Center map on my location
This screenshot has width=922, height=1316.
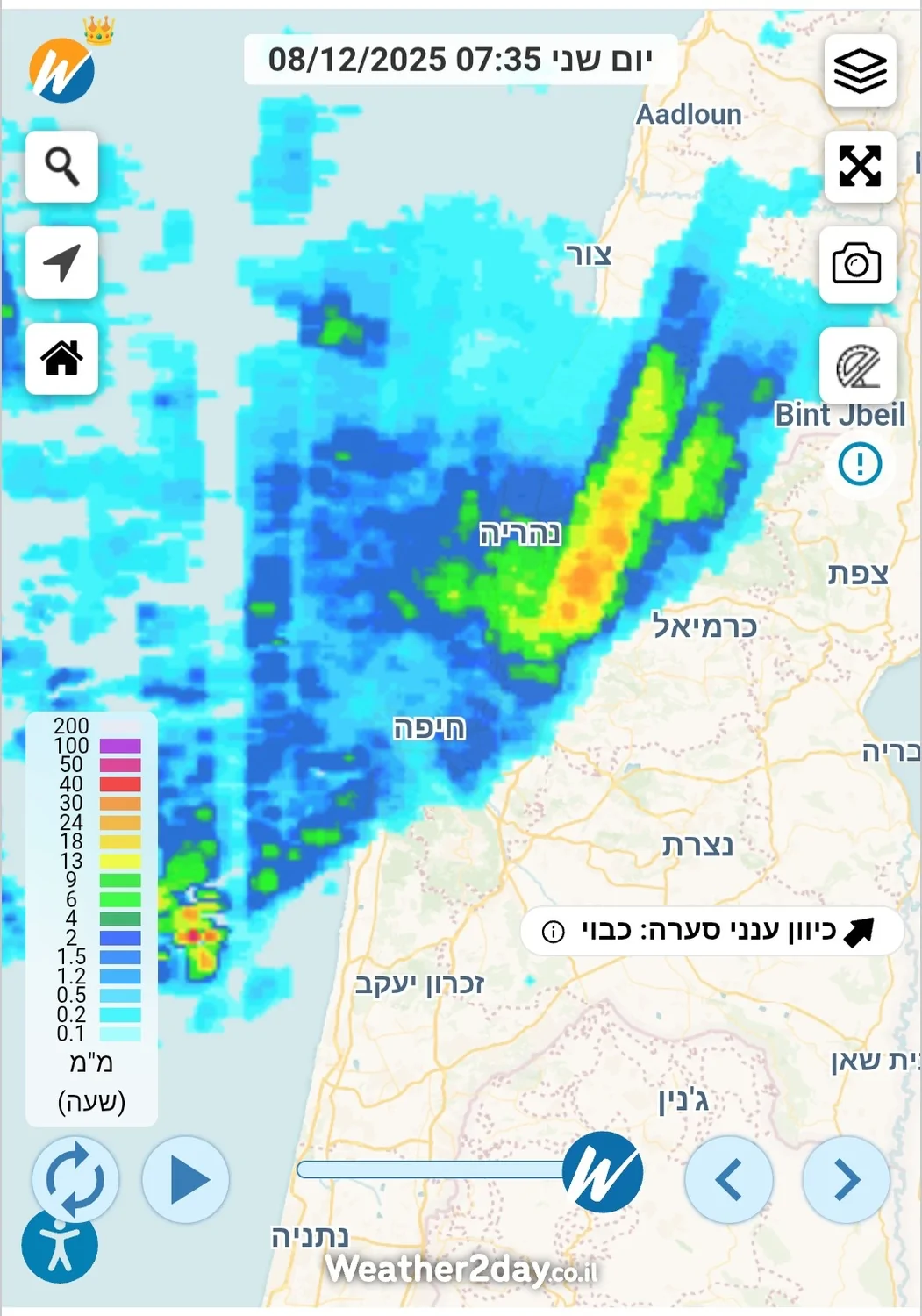coord(61,262)
